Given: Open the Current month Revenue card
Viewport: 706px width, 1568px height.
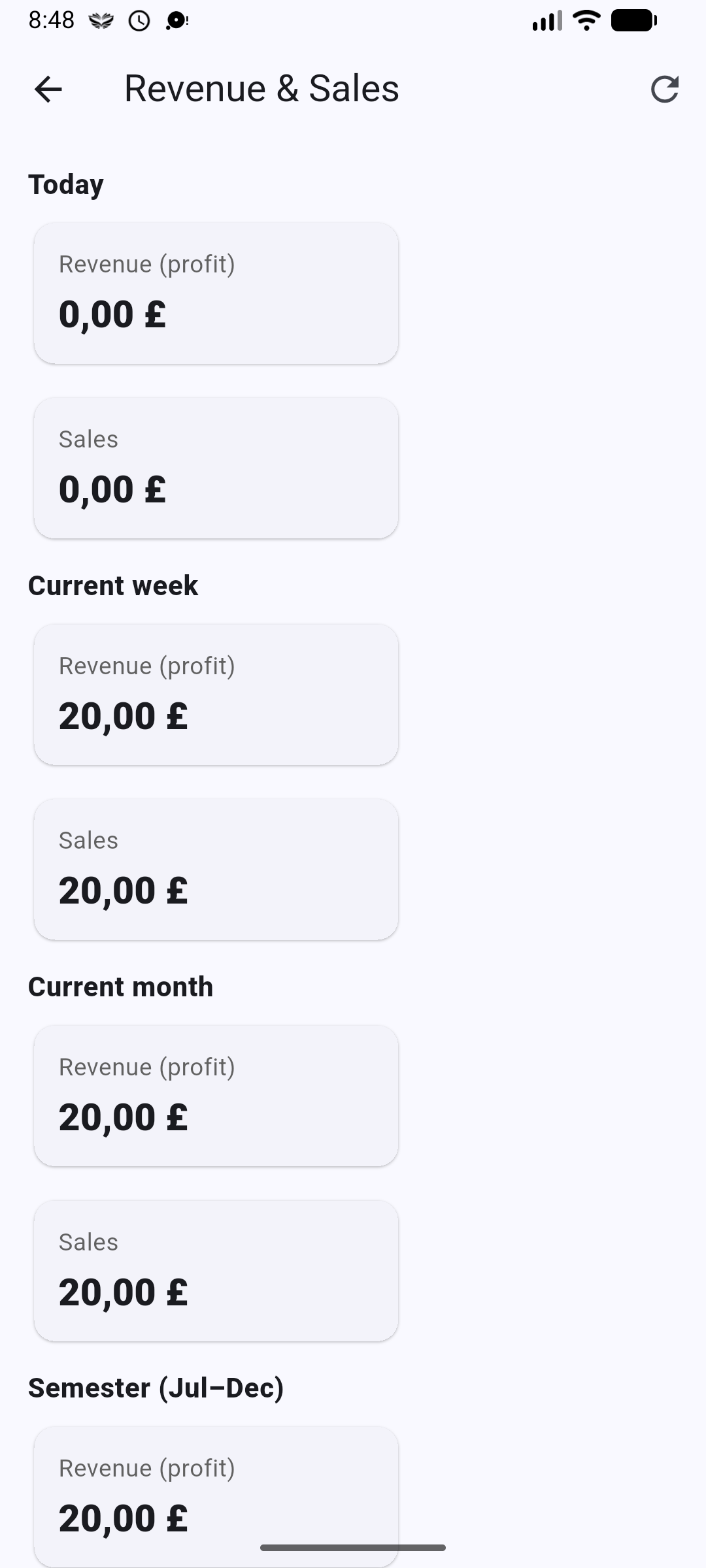Looking at the screenshot, I should (216, 1096).
